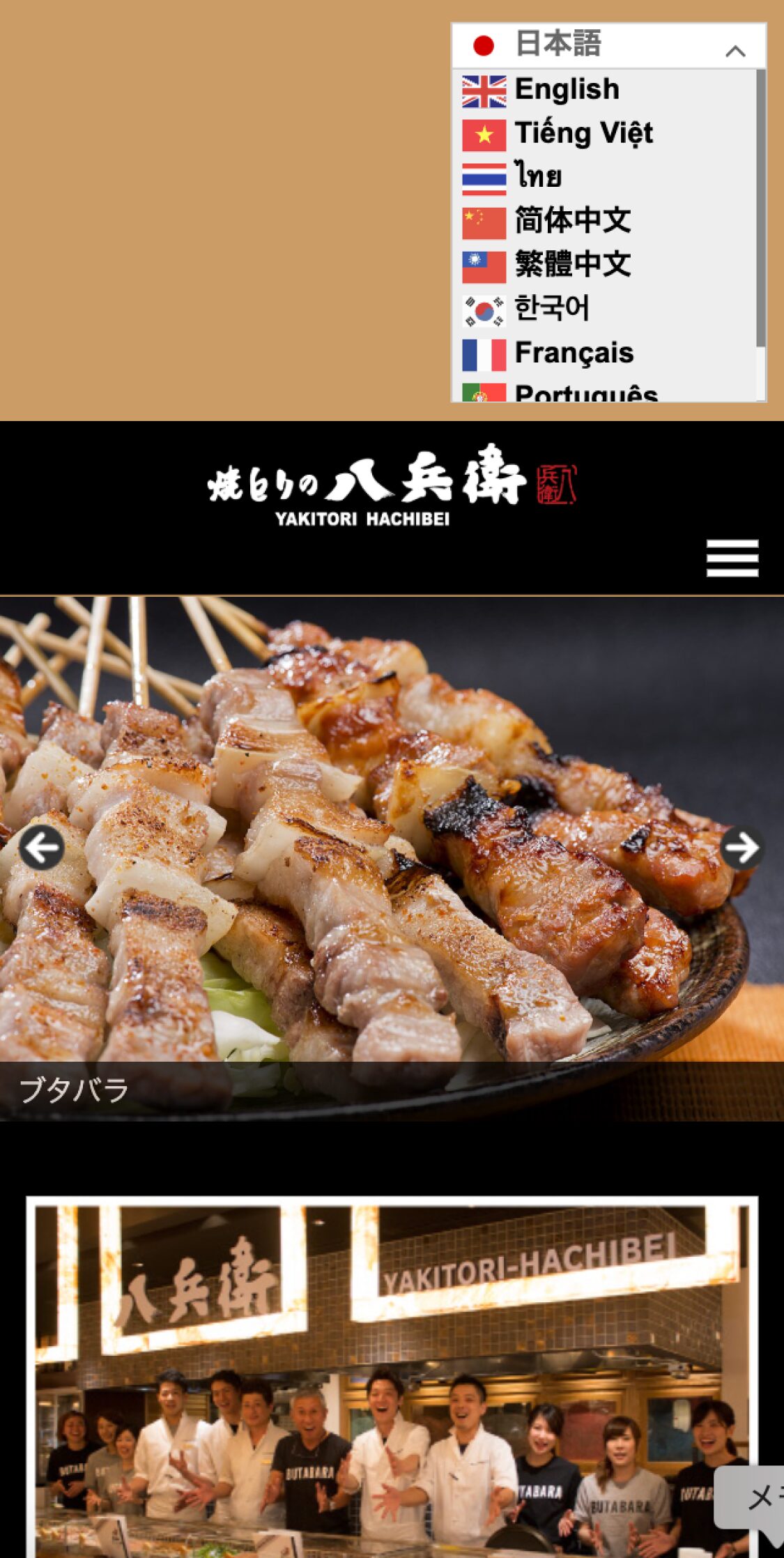
Task: Select Français from the language list
Action: (573, 353)
